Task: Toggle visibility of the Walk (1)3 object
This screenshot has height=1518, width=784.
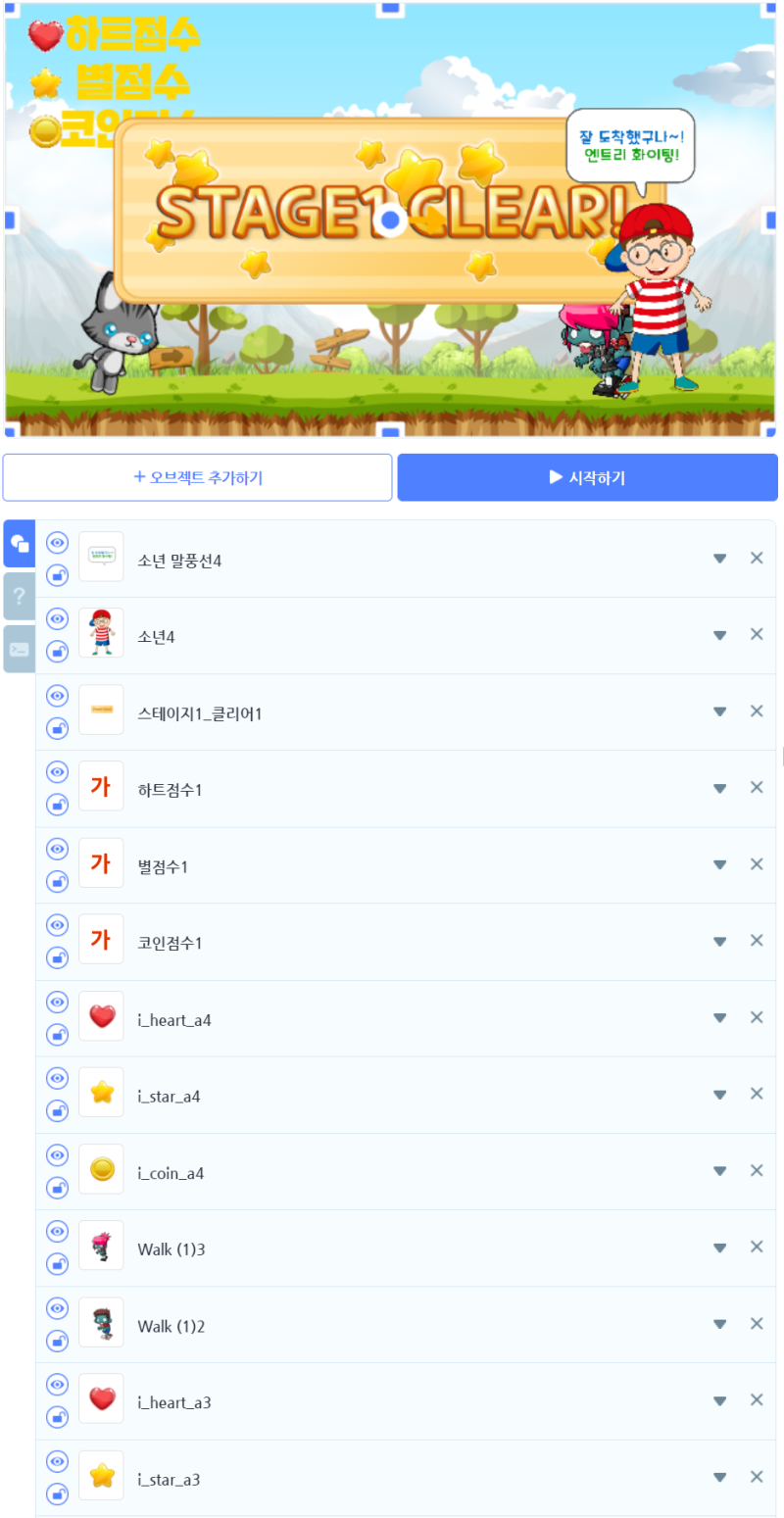Action: click(57, 1231)
